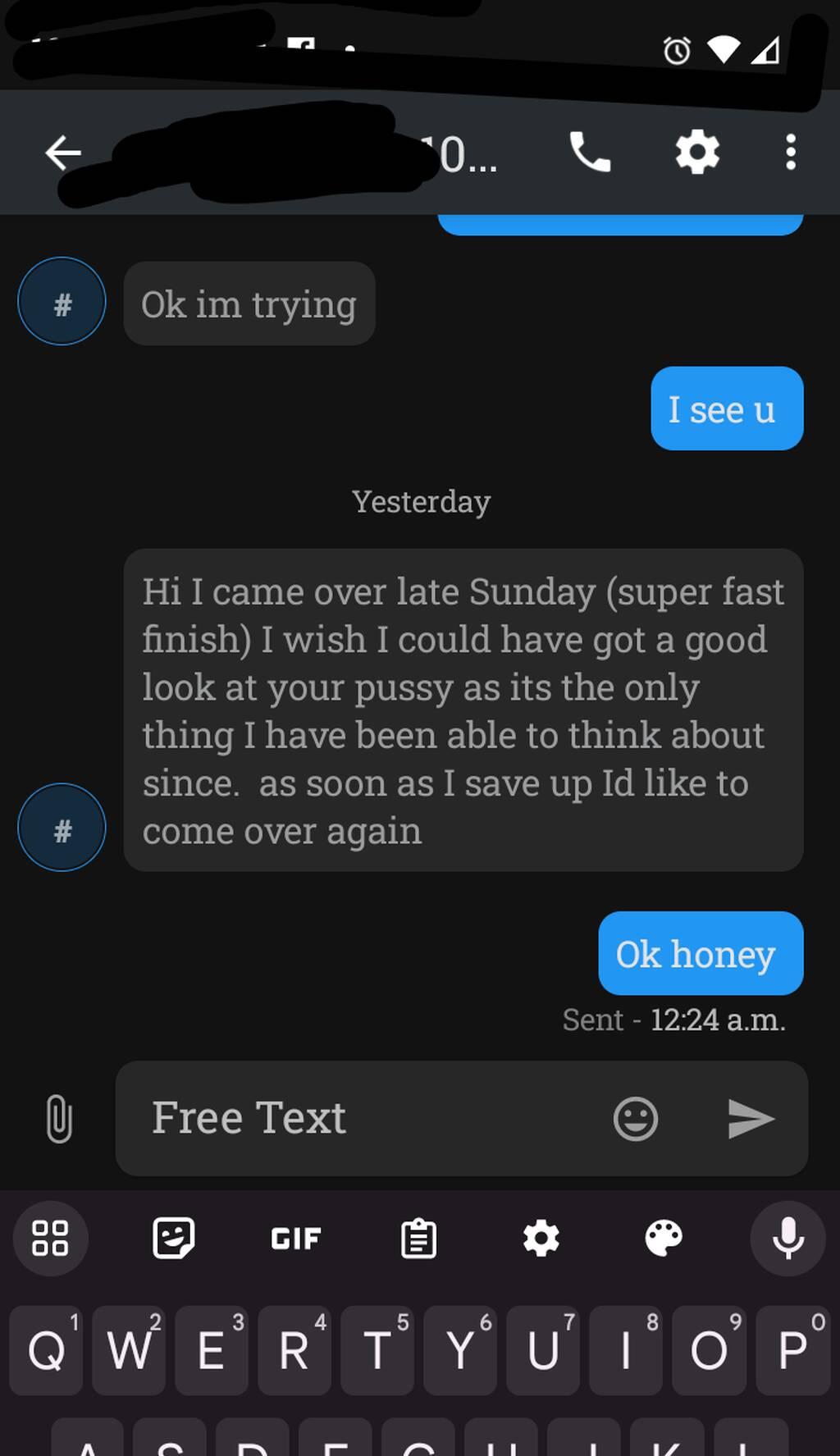840x1456 pixels.
Task: Open the three-dot overflow menu
Action: pos(790,153)
